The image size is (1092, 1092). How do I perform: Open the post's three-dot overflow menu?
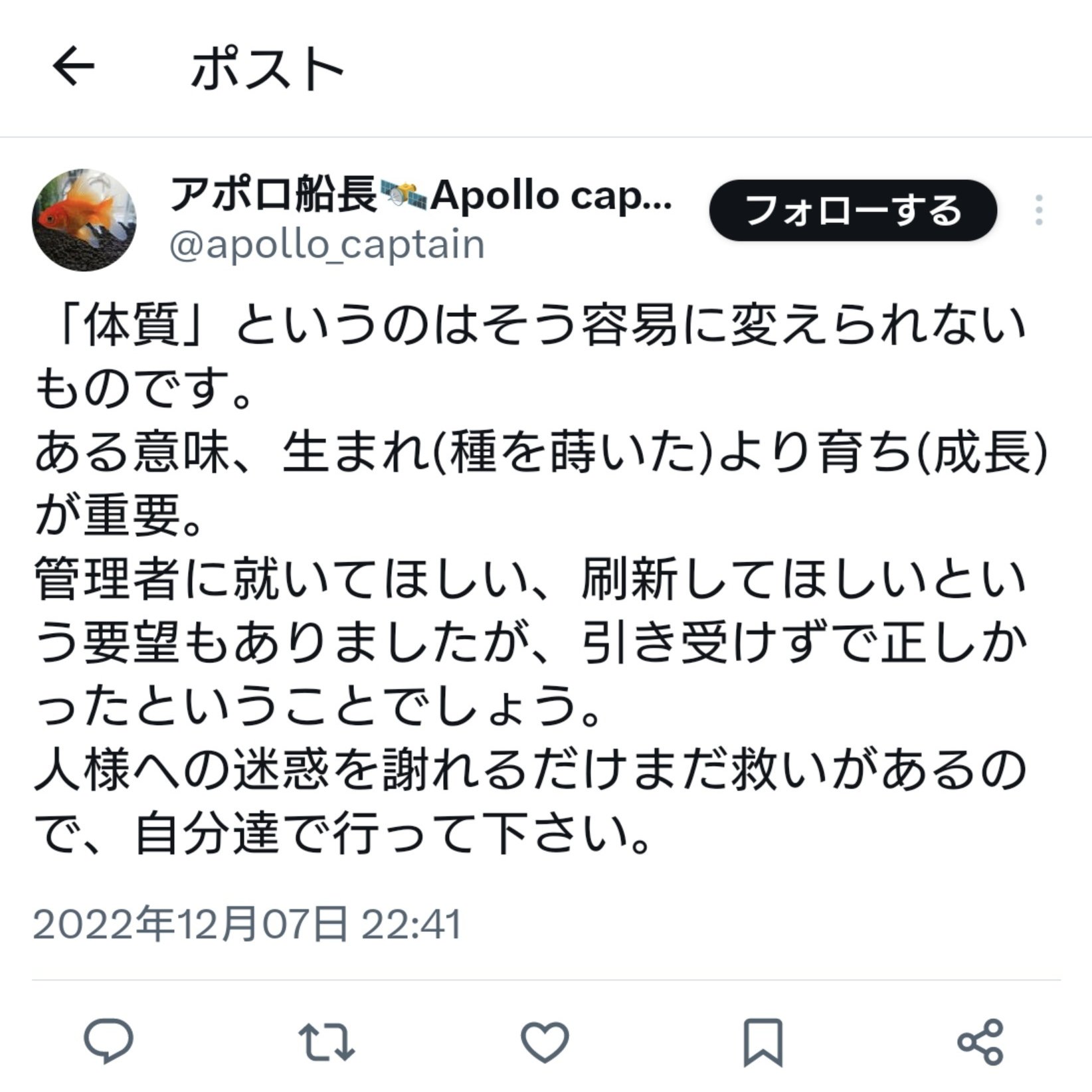tap(1039, 211)
